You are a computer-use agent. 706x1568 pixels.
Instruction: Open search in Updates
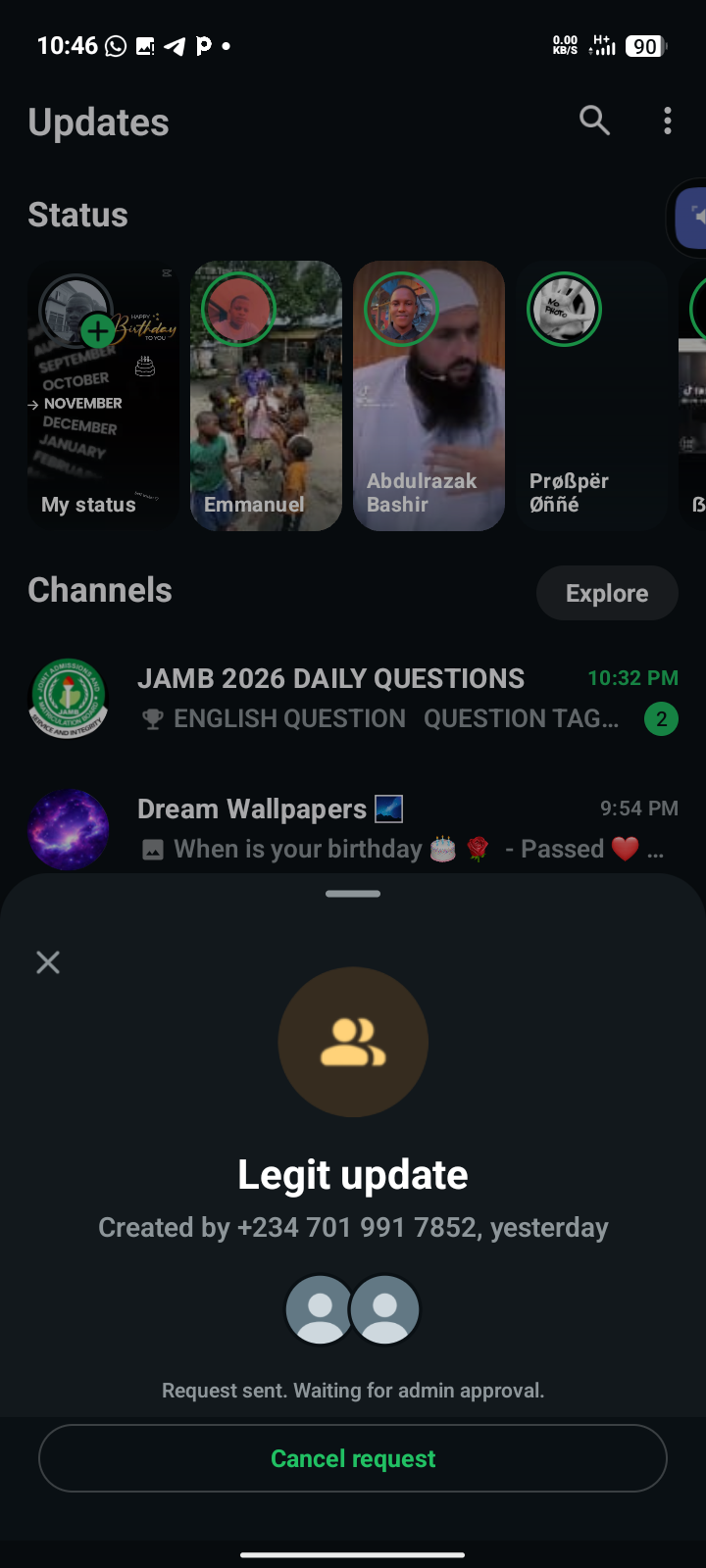pyautogui.click(x=594, y=121)
